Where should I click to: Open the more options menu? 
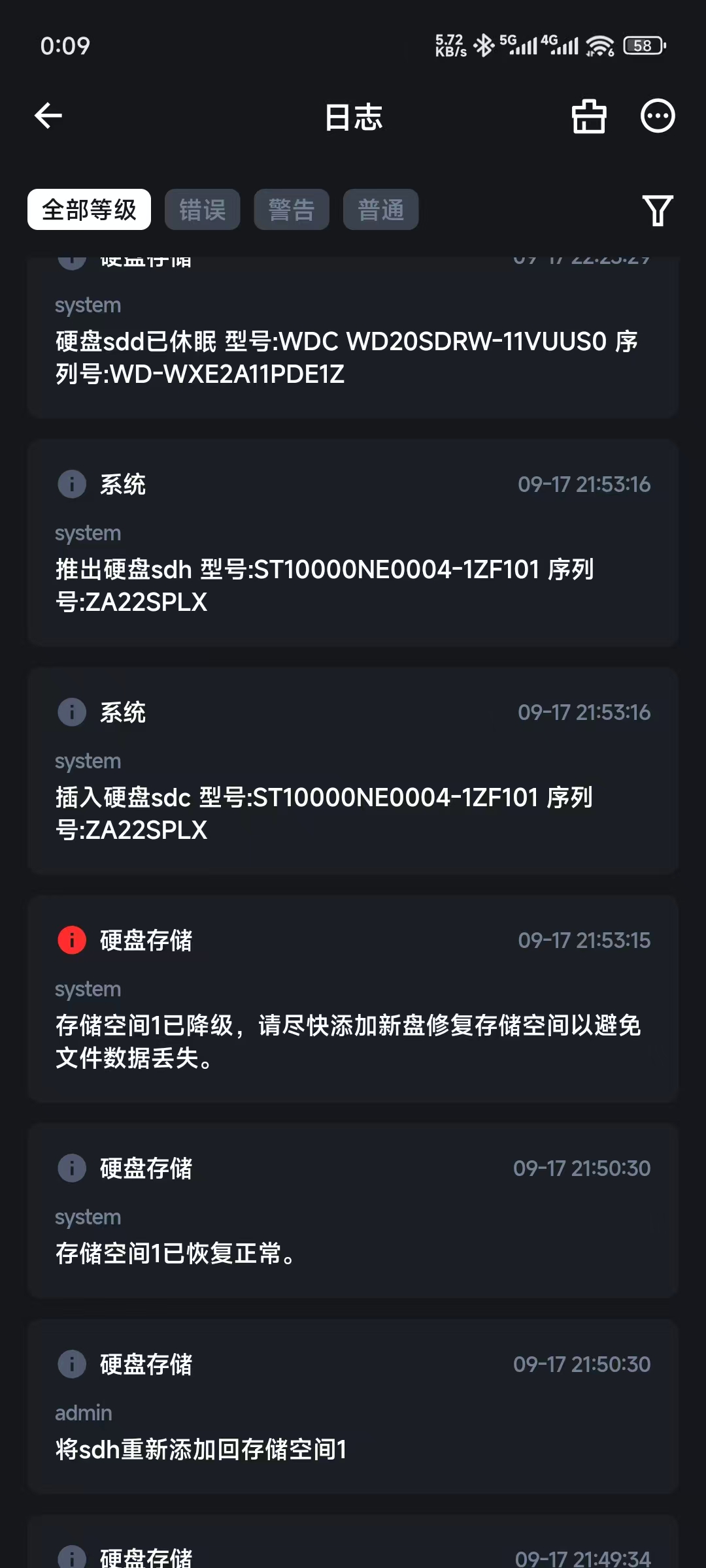click(657, 116)
